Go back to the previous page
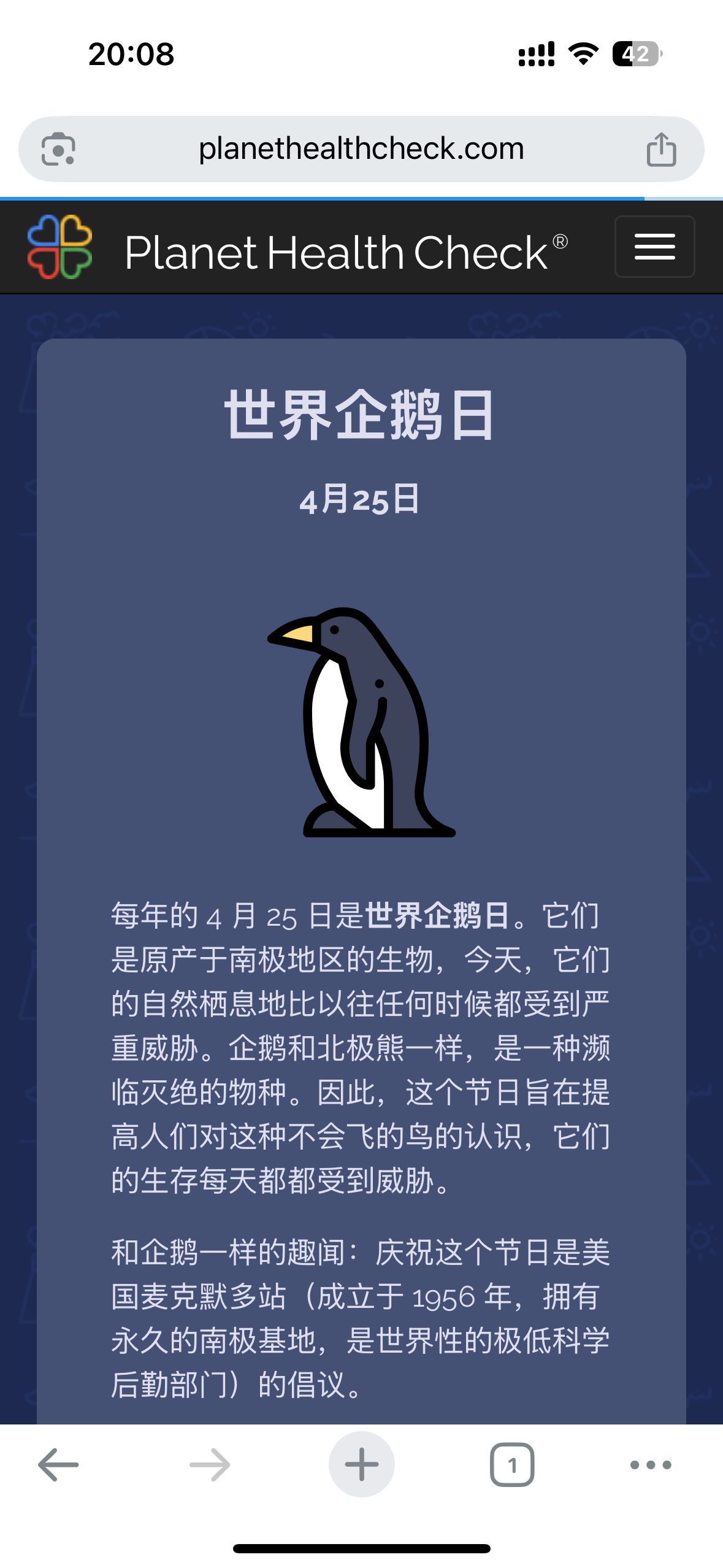This screenshot has width=723, height=1568. coord(59,1464)
